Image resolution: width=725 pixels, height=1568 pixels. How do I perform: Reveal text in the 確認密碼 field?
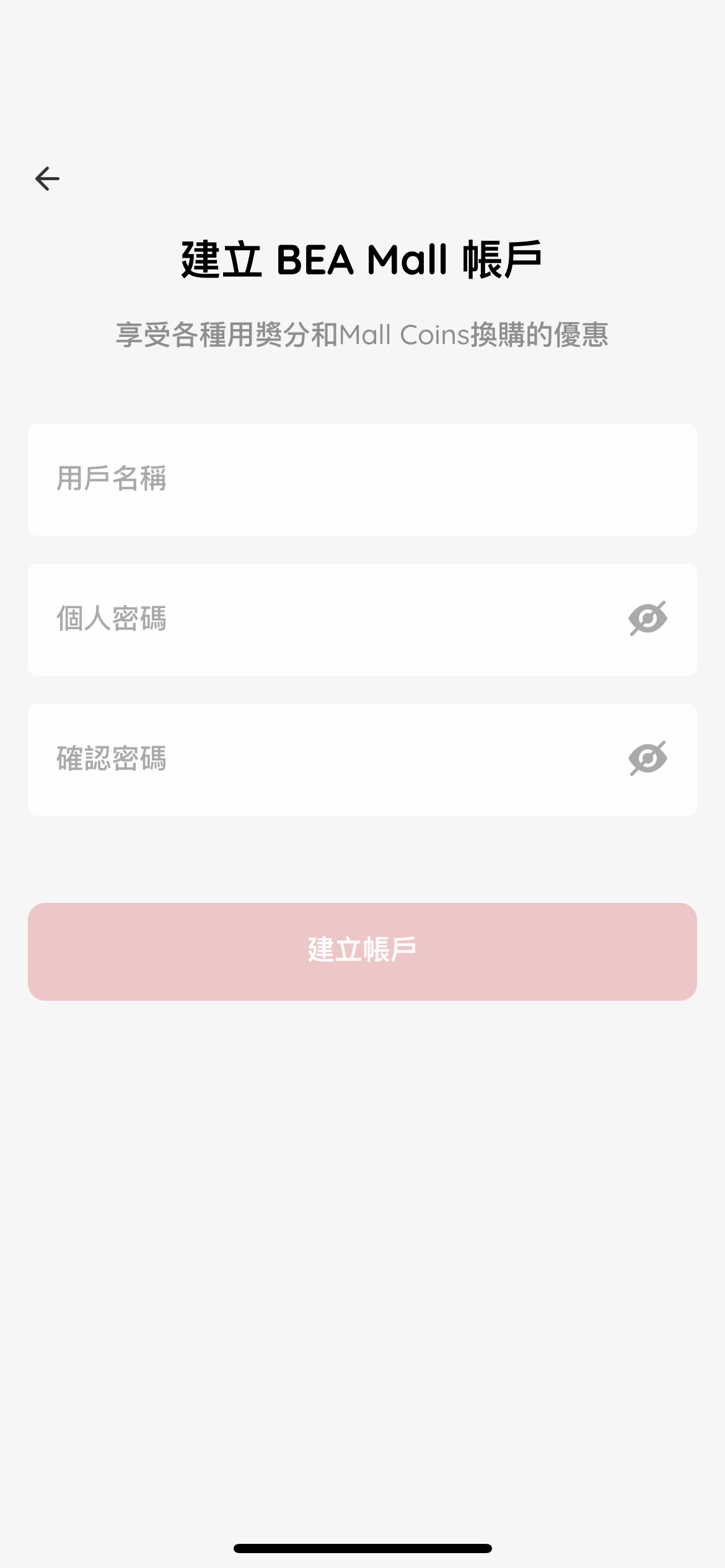[x=648, y=758]
